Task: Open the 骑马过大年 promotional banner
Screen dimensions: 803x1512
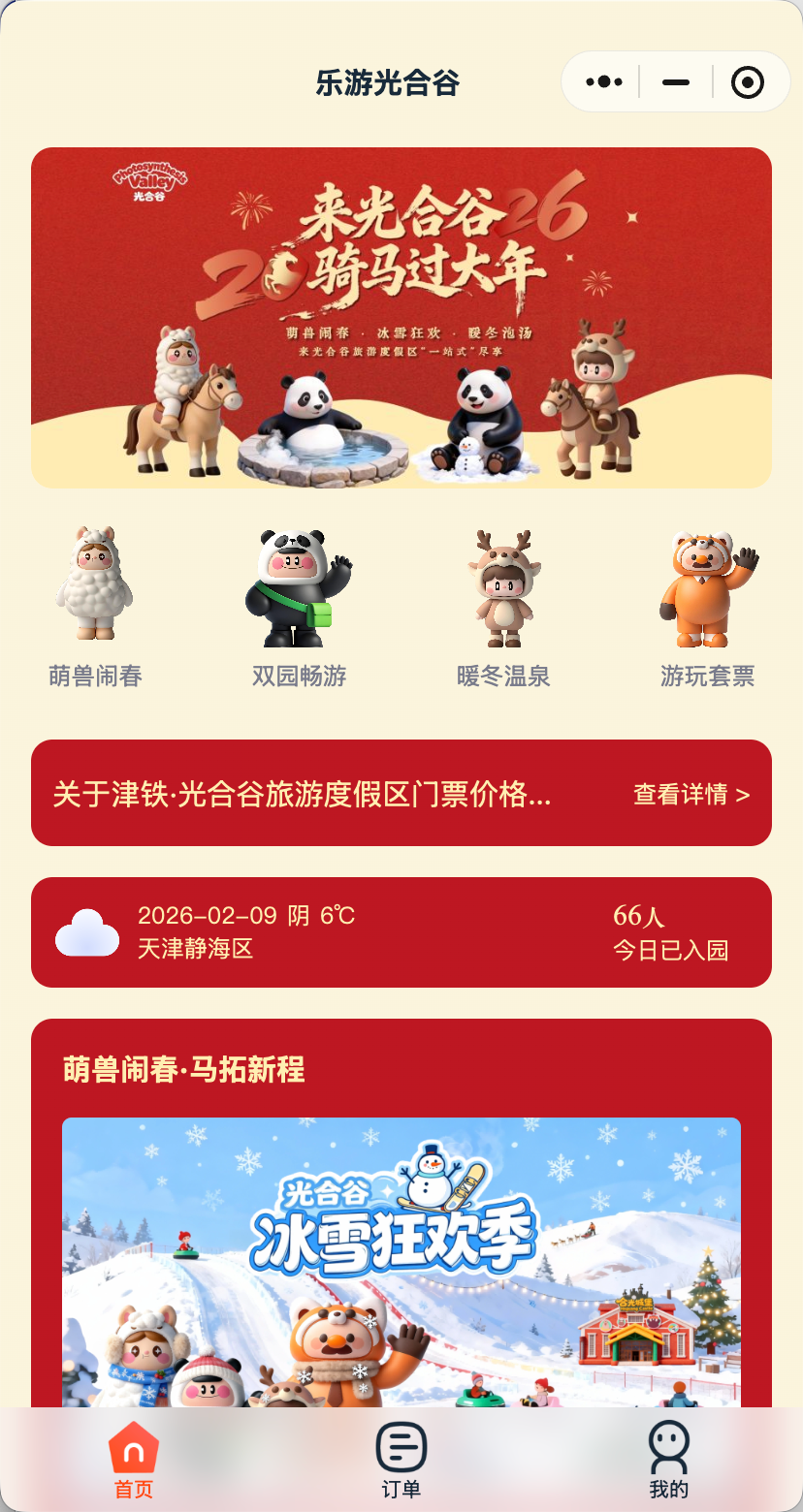Action: point(401,318)
